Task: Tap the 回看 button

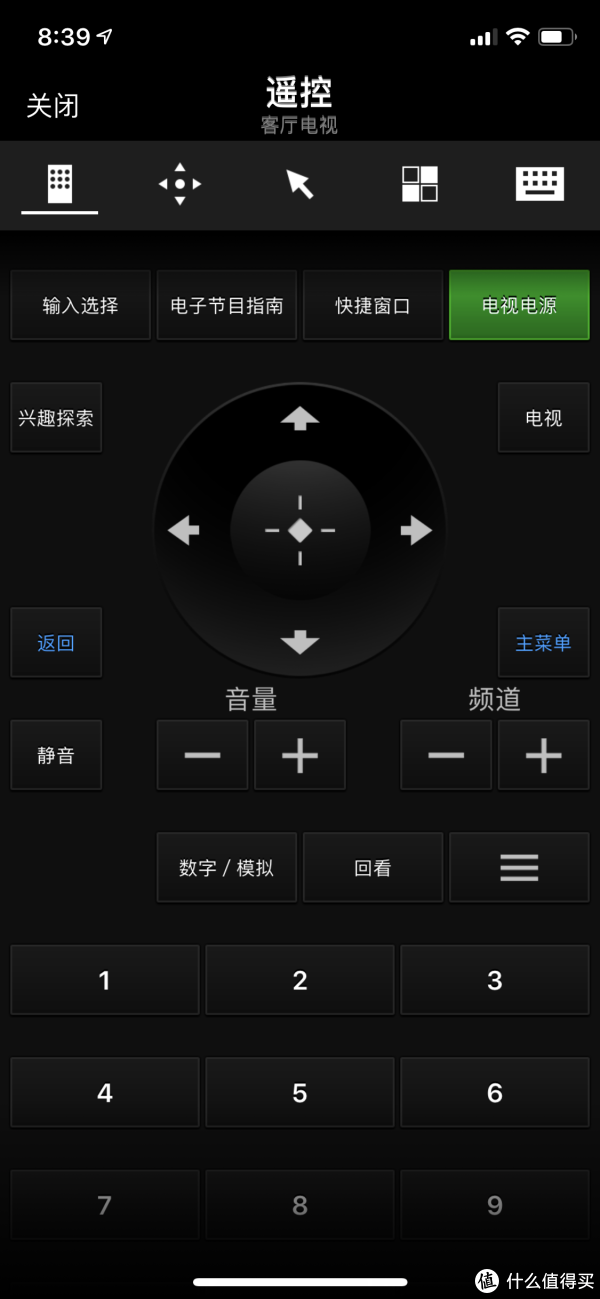Action: [x=373, y=868]
